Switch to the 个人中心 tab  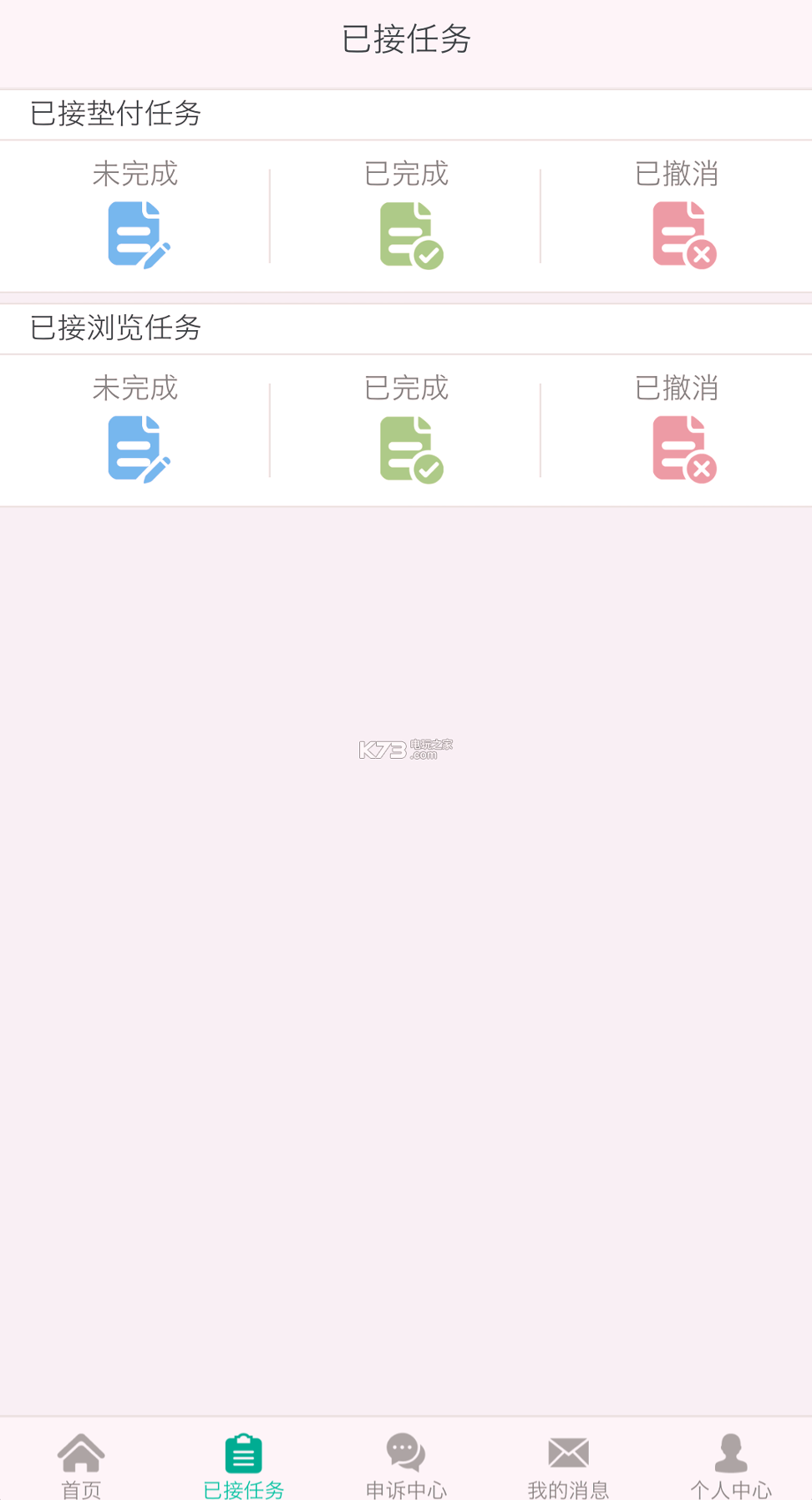[731, 1464]
